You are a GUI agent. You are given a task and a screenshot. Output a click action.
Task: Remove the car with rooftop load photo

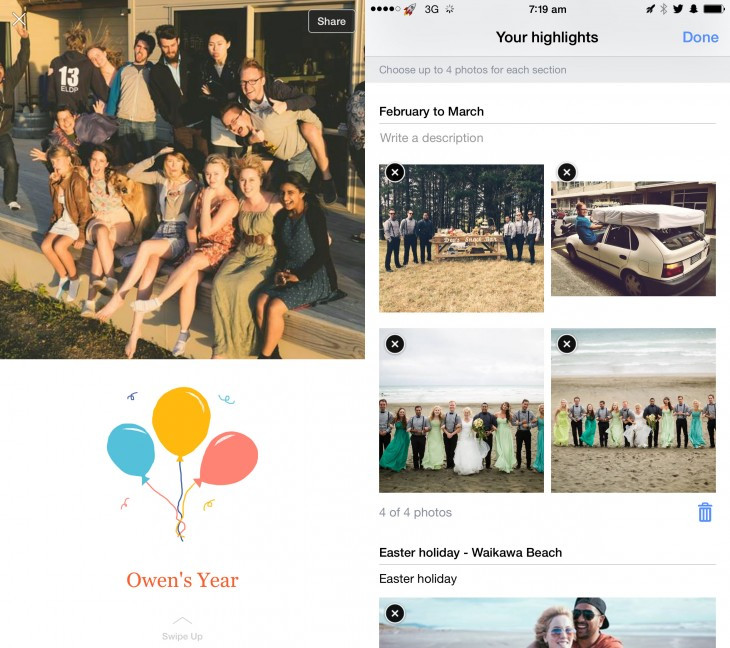coord(567,172)
